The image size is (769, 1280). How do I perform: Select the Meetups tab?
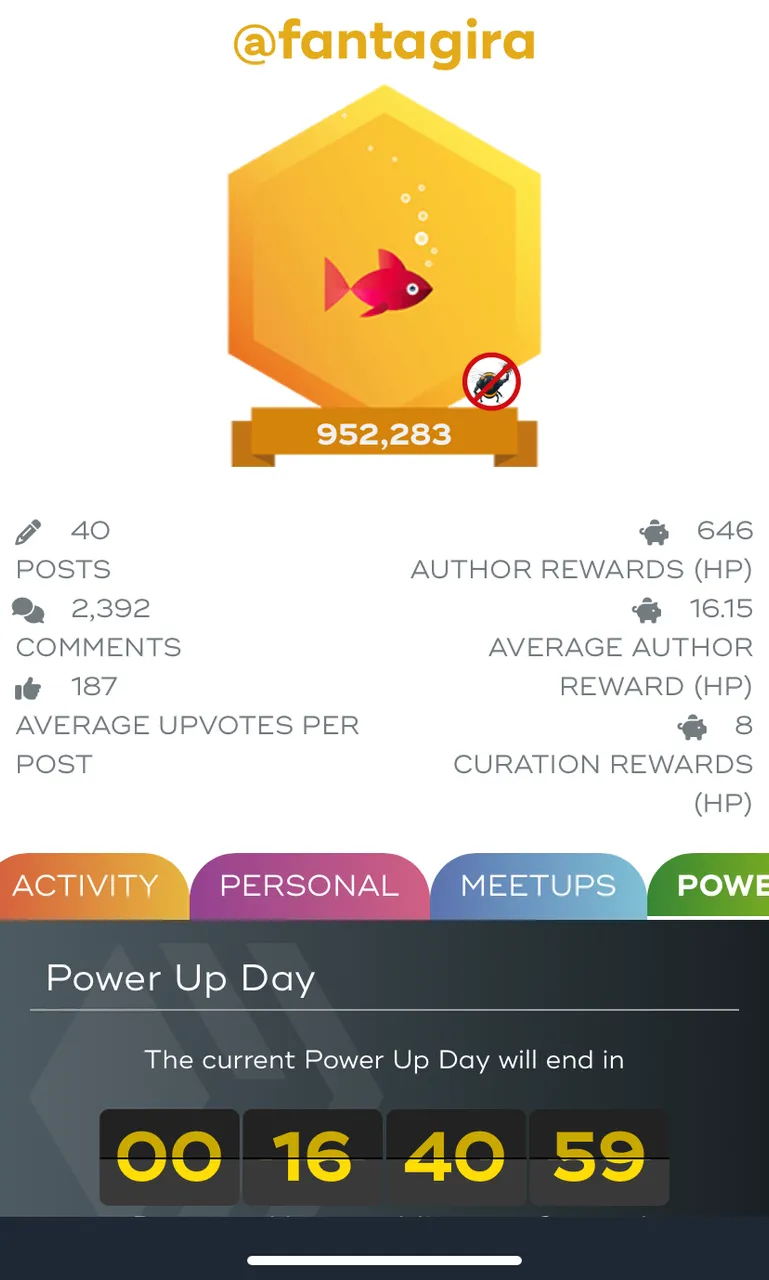(538, 886)
